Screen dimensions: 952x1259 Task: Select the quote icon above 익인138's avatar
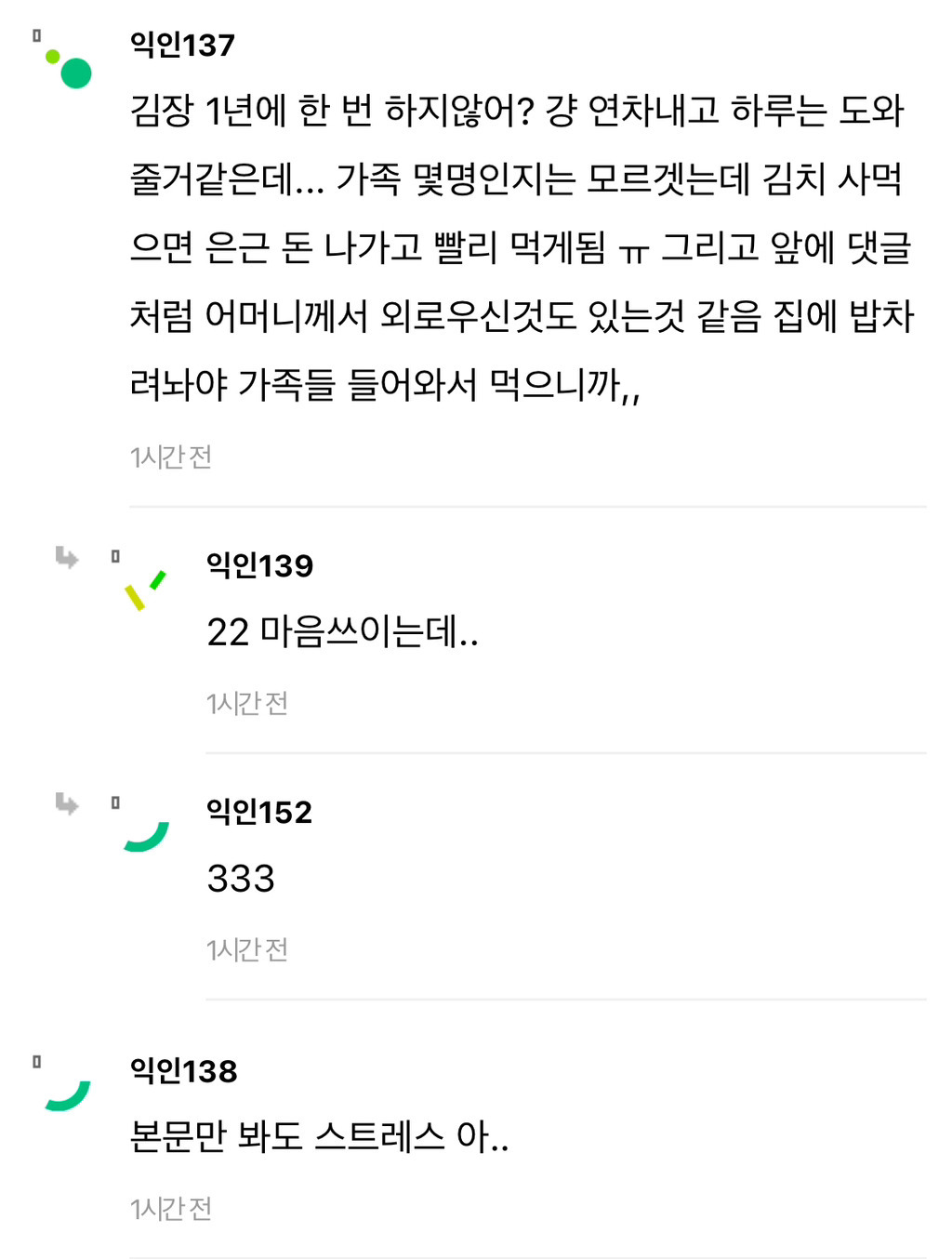click(x=36, y=1062)
